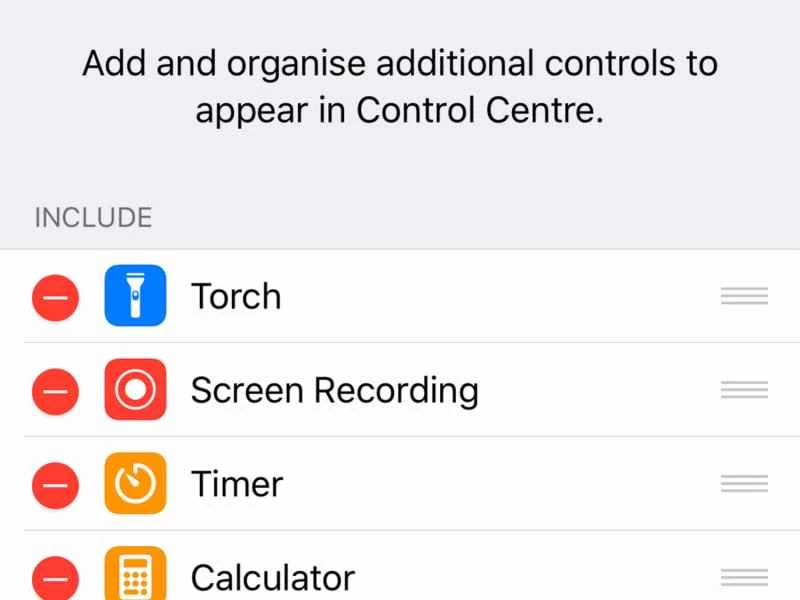Remove Screen Recording from included controls
Image resolution: width=800 pixels, height=600 pixels.
click(56, 390)
